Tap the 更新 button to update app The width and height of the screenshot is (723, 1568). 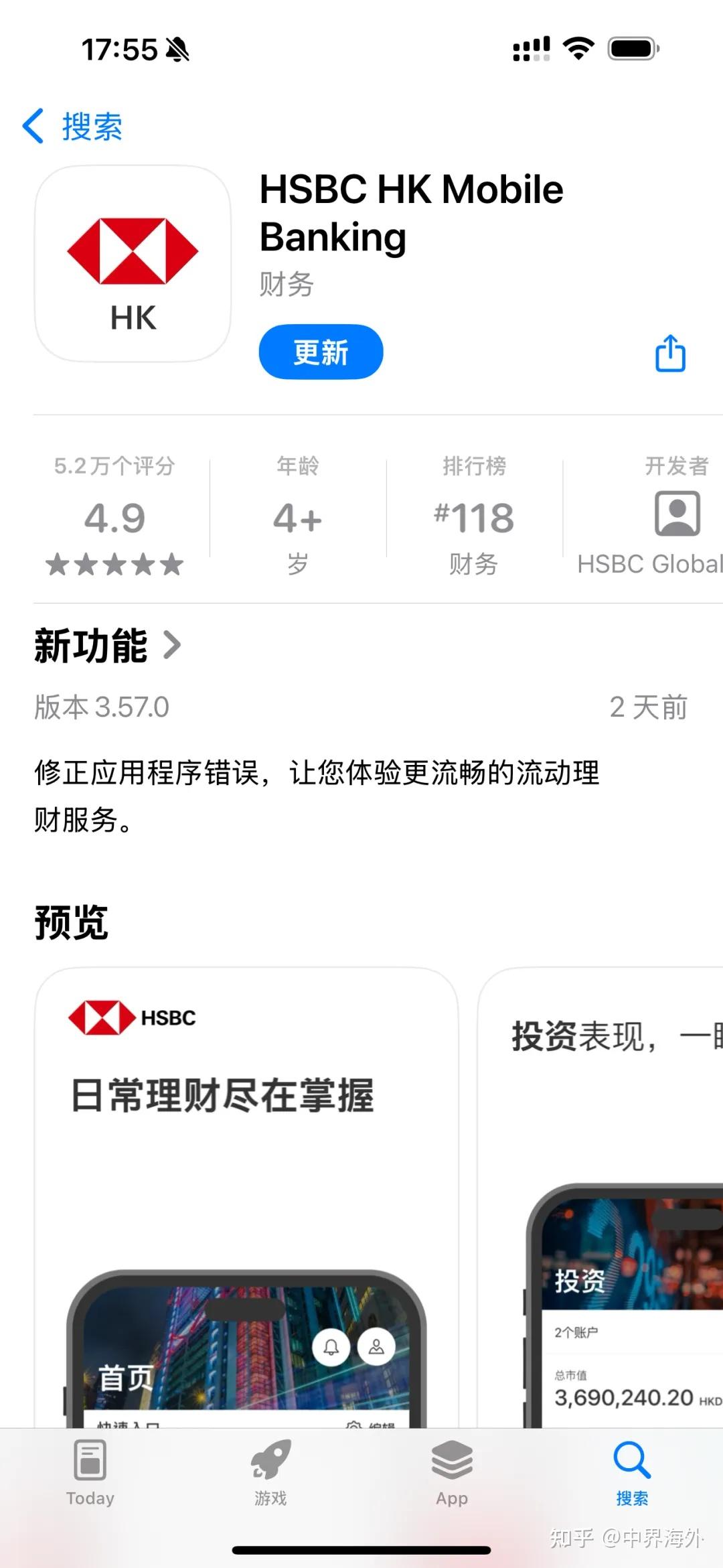(320, 352)
